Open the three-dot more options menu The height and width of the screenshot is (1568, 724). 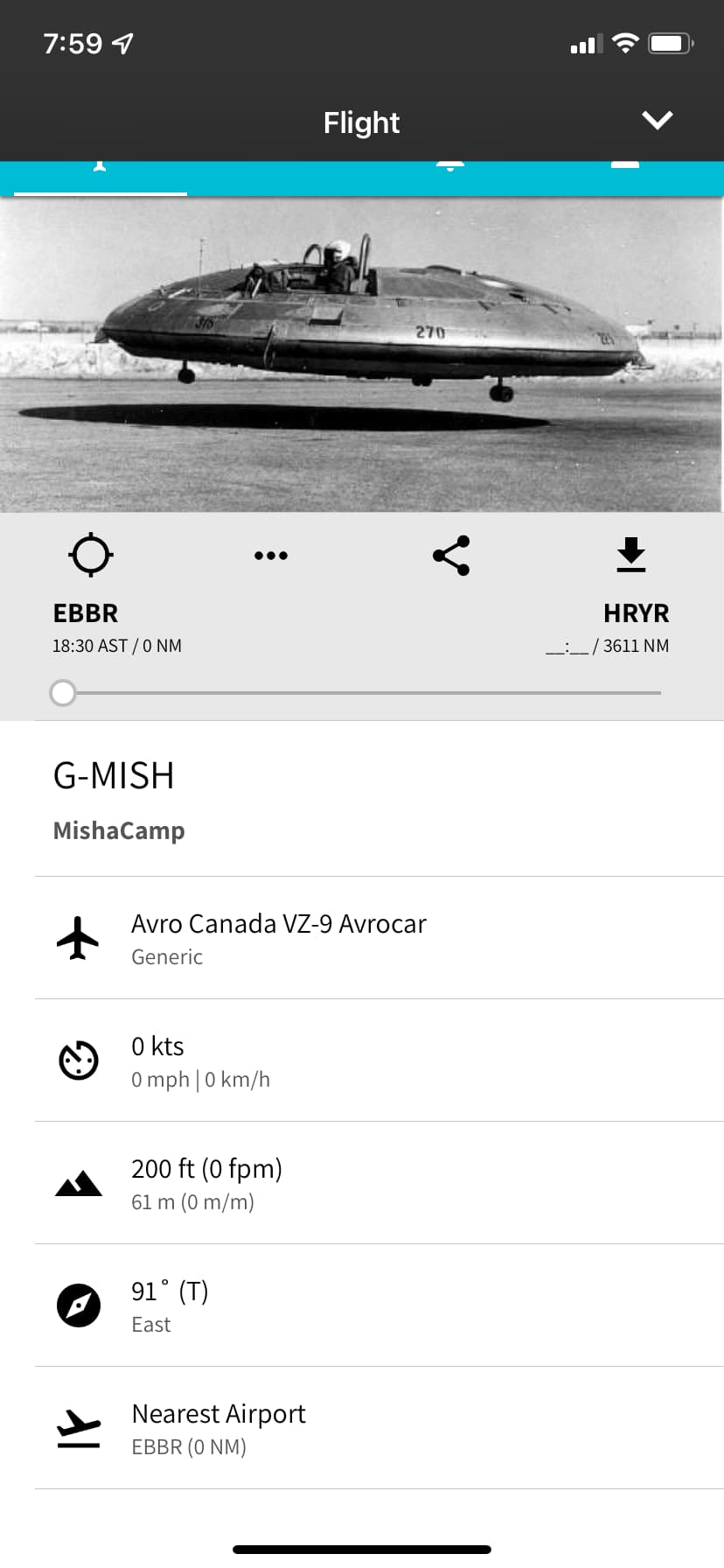(x=271, y=555)
